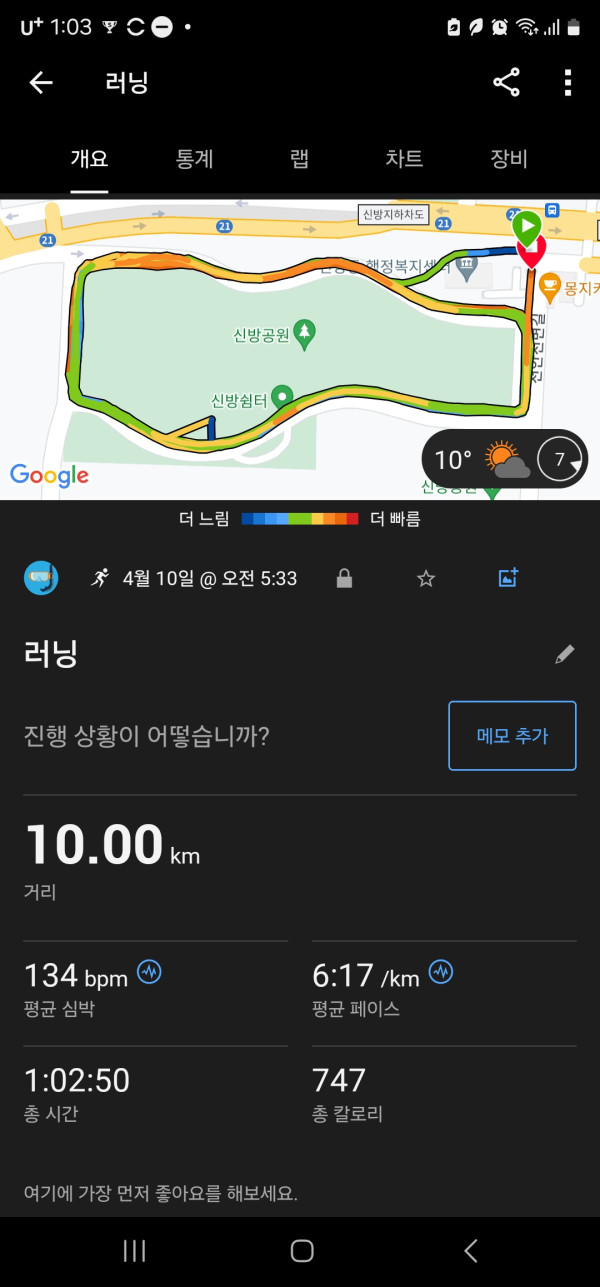
Task: Add a photo to this activity
Action: tap(508, 578)
